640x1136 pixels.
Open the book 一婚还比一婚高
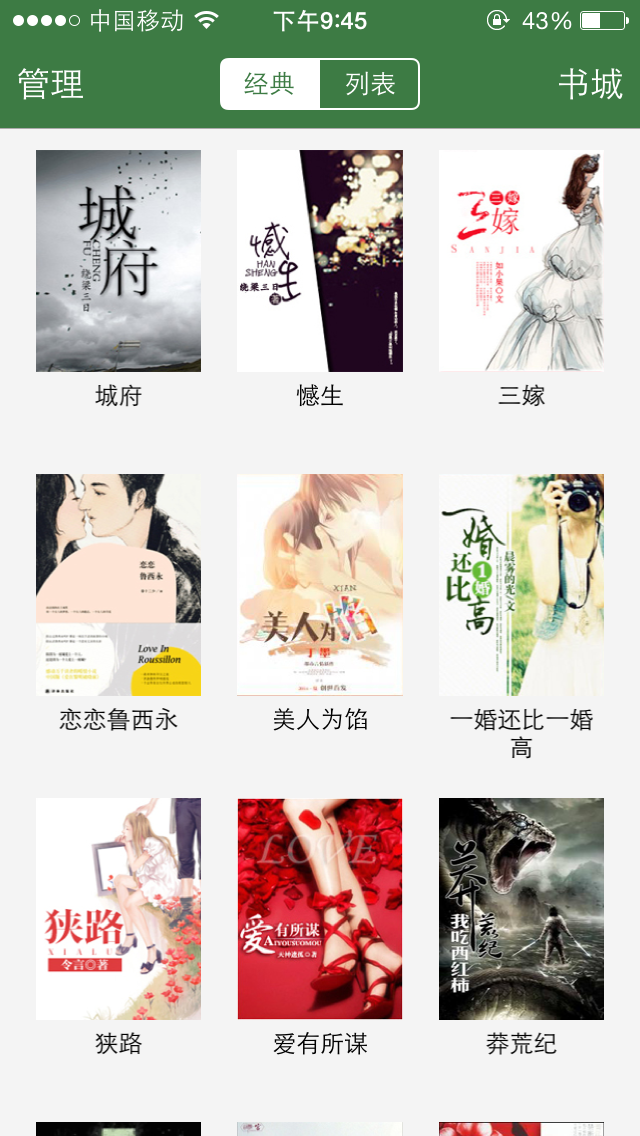click(521, 585)
